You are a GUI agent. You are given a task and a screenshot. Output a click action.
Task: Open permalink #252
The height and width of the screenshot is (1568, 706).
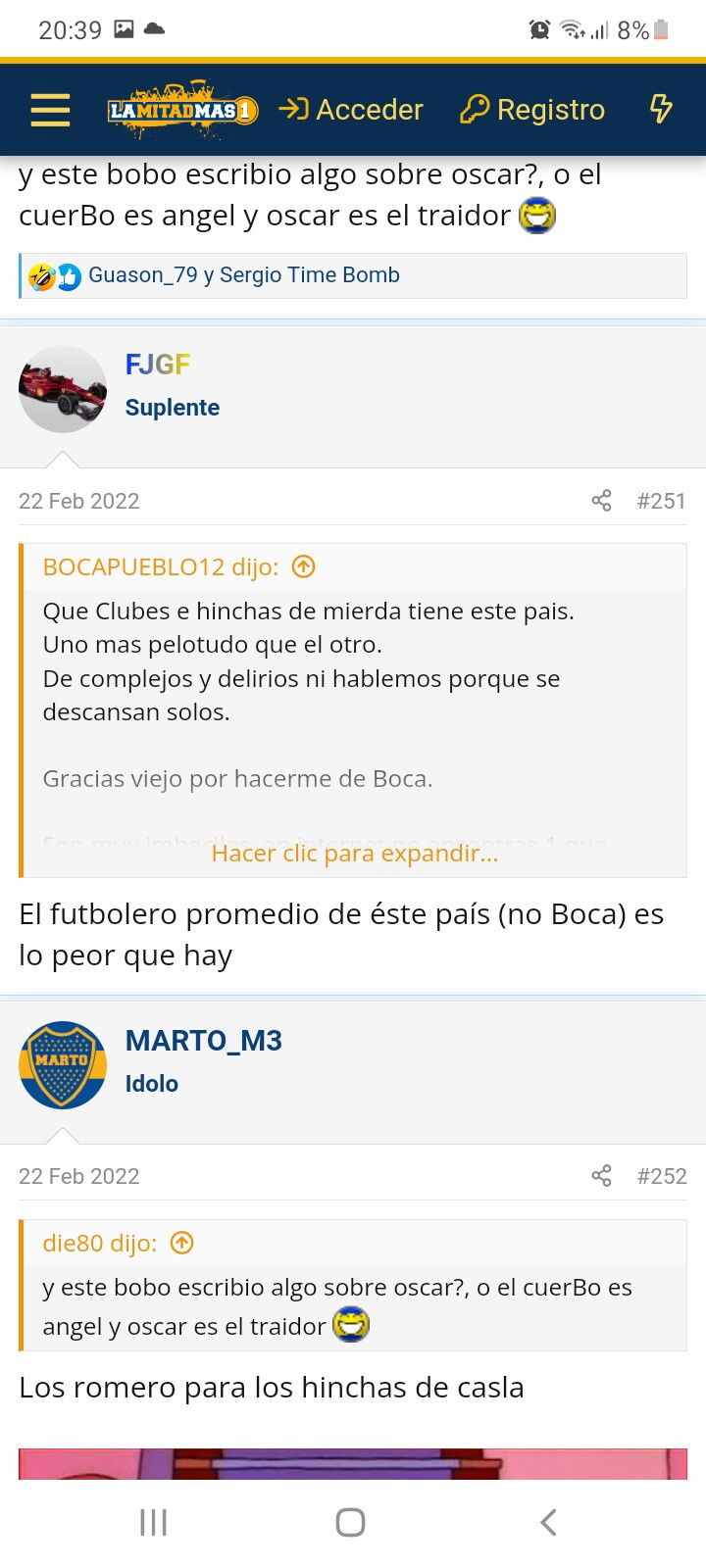(x=662, y=1176)
